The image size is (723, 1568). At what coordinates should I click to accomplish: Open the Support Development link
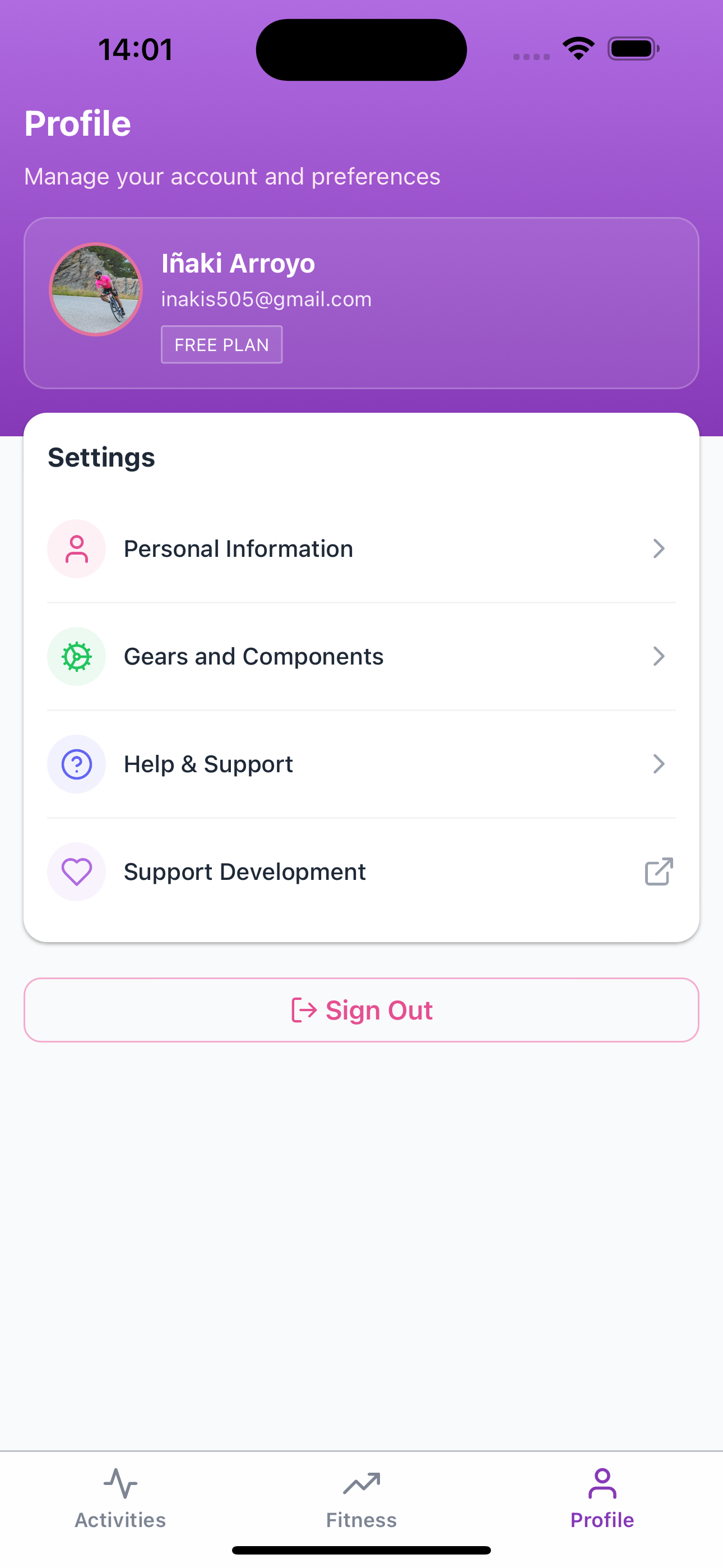click(x=361, y=871)
